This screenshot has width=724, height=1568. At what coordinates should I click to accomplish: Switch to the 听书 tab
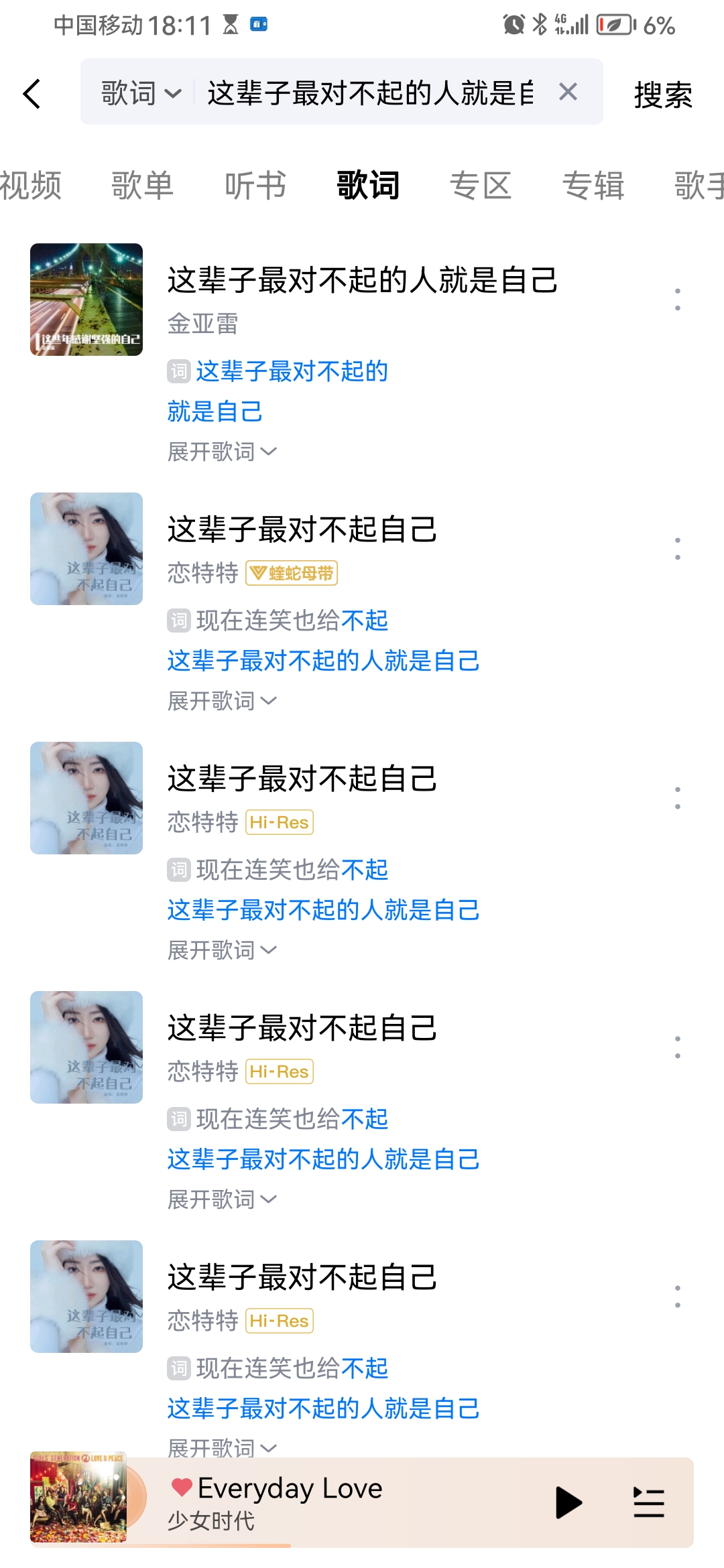coord(255,186)
